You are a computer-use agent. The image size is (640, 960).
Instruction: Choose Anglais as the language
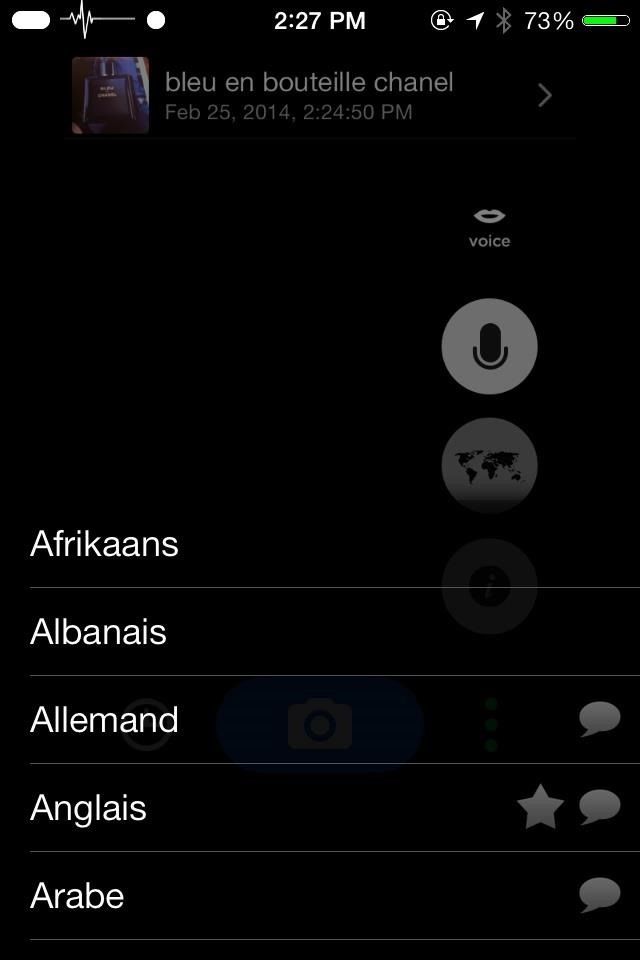(x=89, y=808)
